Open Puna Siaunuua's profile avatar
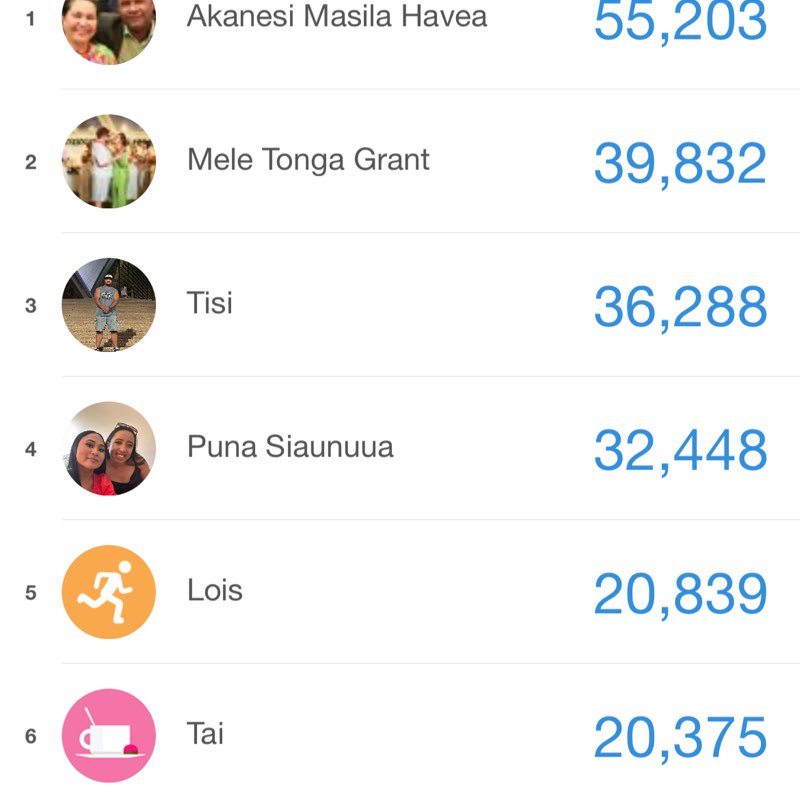This screenshot has width=800, height=801. (x=109, y=447)
